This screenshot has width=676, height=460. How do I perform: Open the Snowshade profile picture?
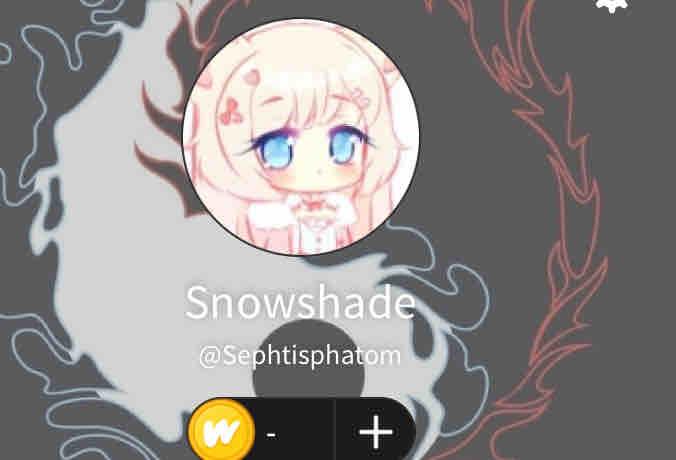coord(300,138)
